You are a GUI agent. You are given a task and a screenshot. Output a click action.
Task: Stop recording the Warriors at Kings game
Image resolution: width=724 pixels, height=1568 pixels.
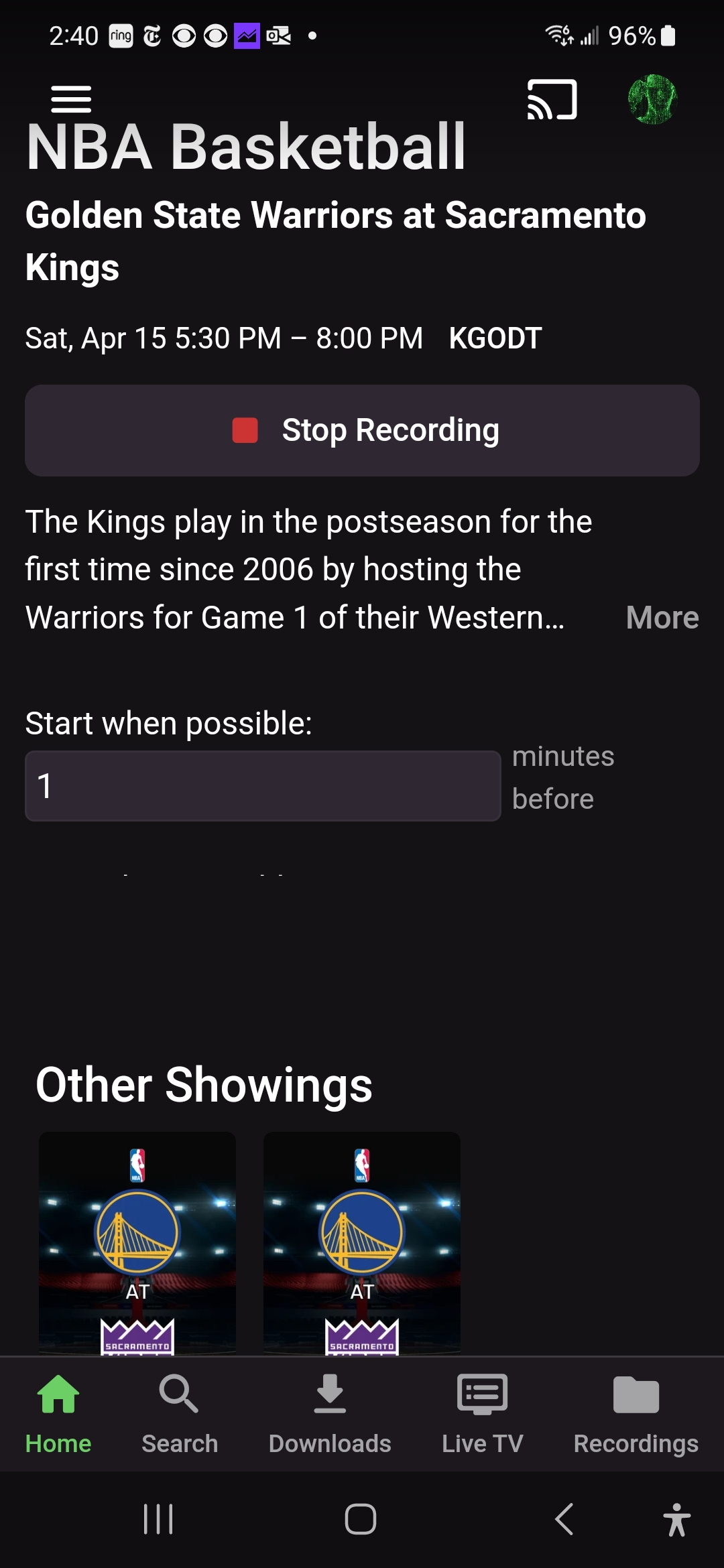(362, 430)
